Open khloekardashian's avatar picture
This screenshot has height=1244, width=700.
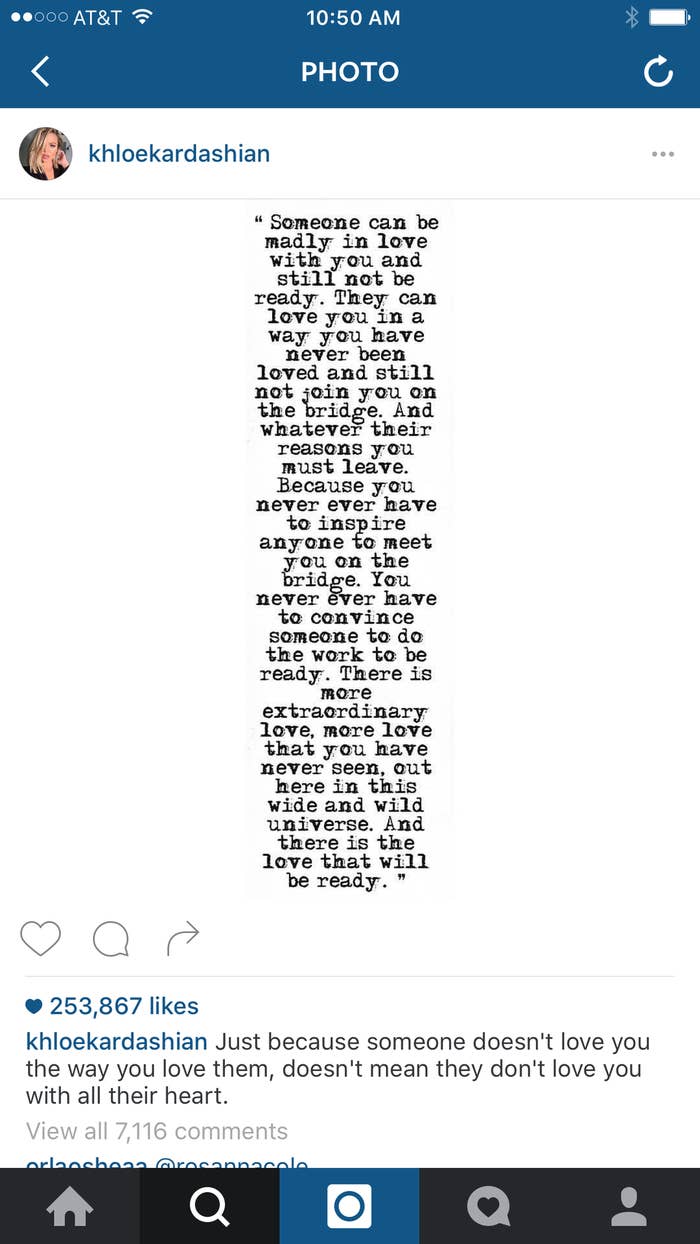click(46, 154)
